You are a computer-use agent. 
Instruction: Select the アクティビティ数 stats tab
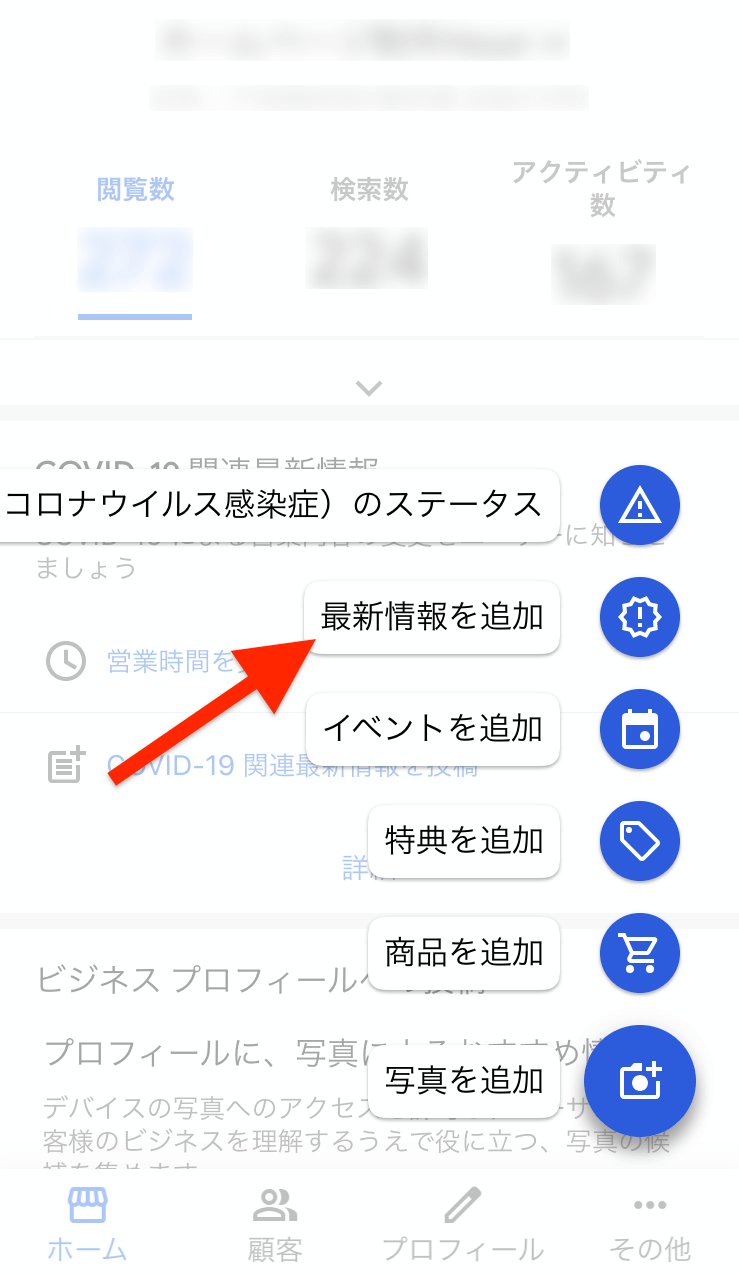point(602,230)
